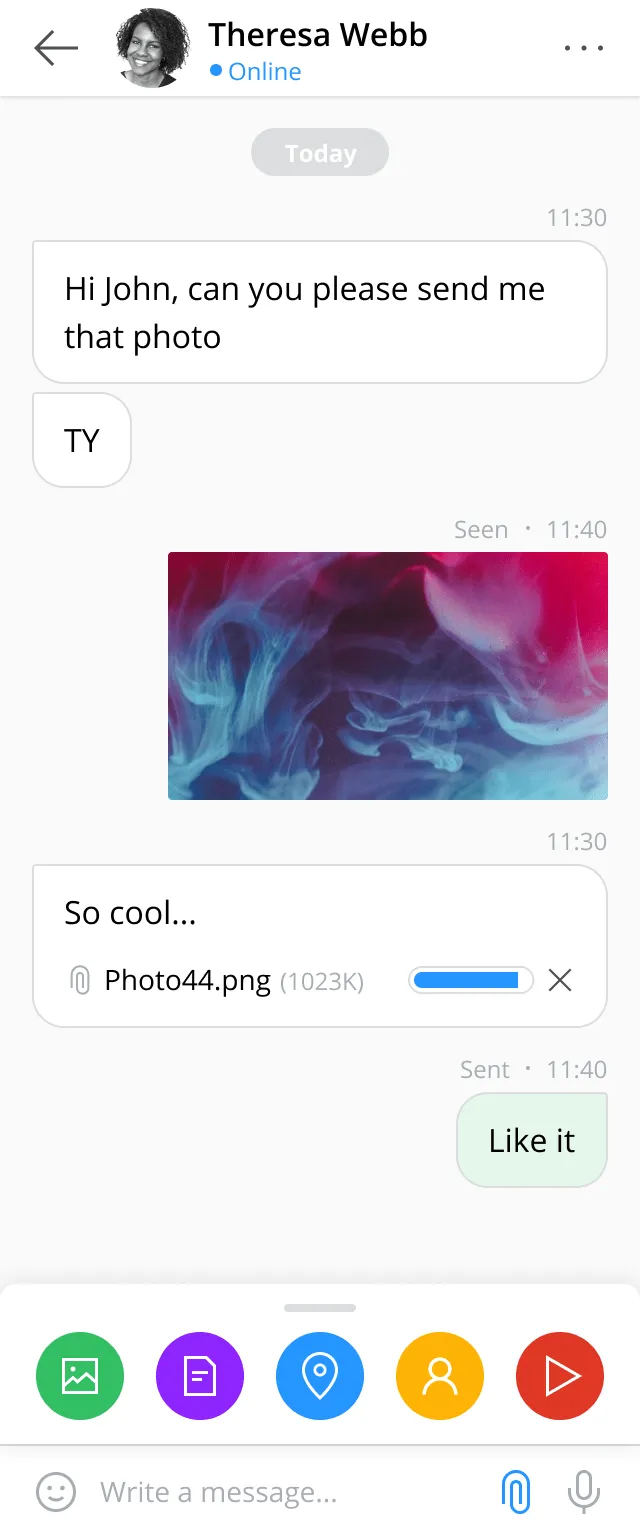Attach a video
Image resolution: width=640 pixels, height=1540 pixels.
560,1376
